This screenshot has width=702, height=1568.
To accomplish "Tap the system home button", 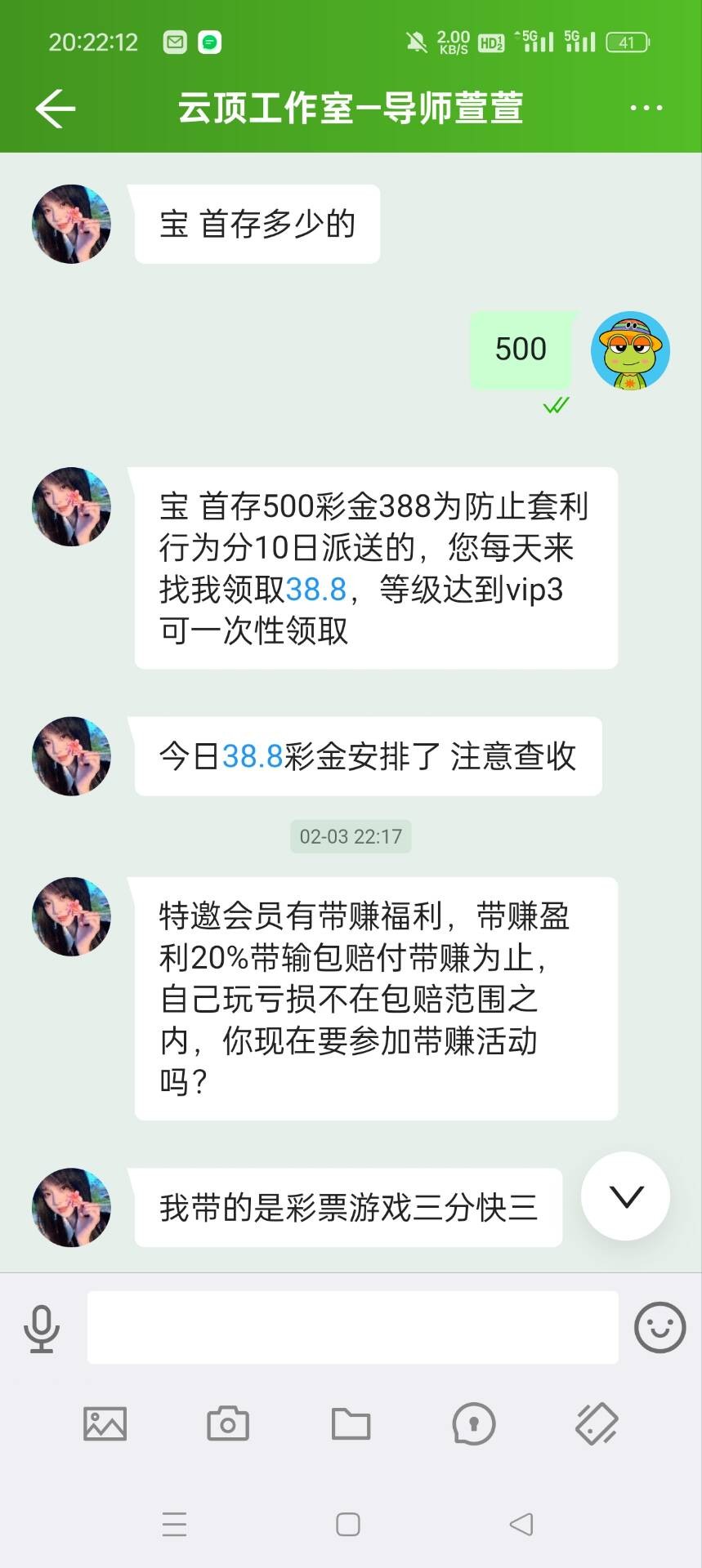I will (348, 1525).
